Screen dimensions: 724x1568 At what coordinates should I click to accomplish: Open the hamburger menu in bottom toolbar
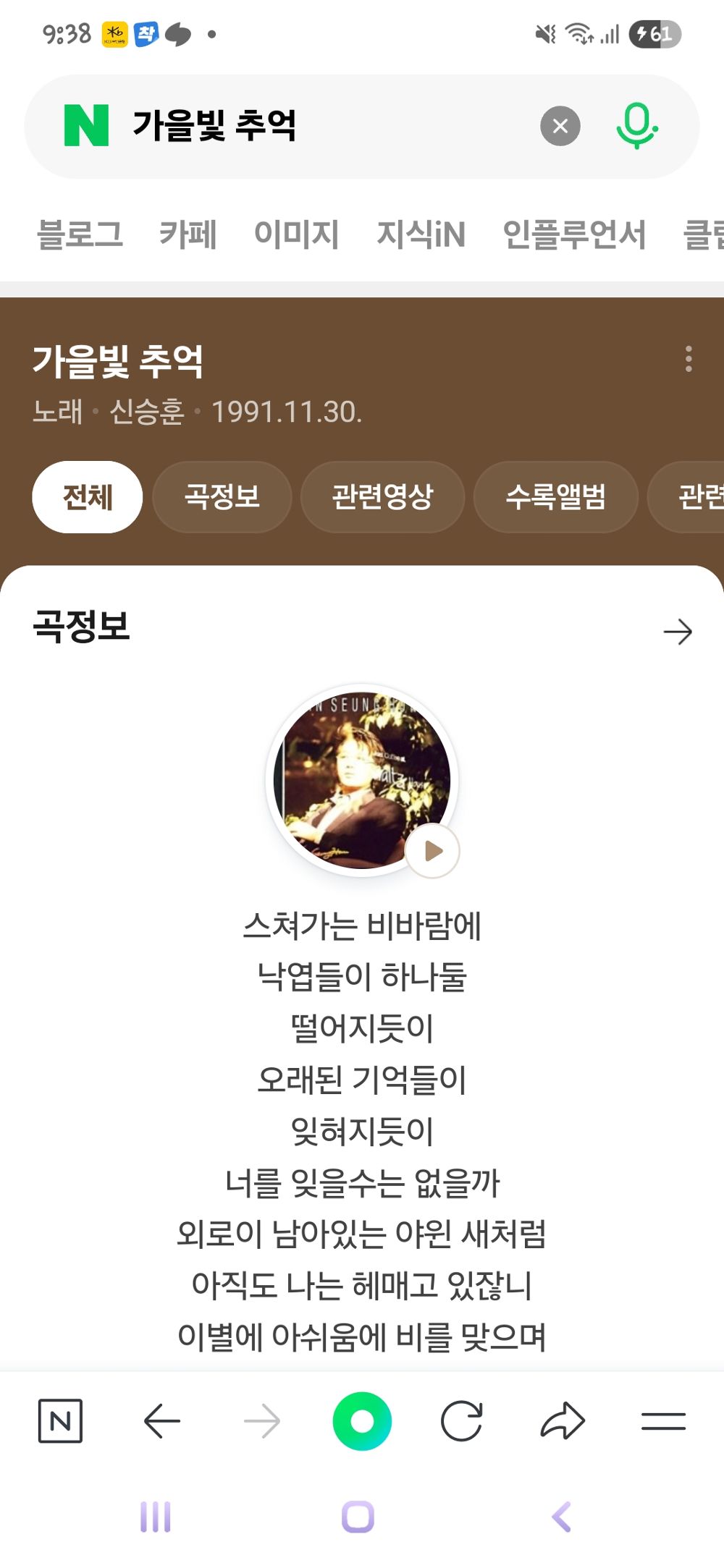pos(663,1420)
